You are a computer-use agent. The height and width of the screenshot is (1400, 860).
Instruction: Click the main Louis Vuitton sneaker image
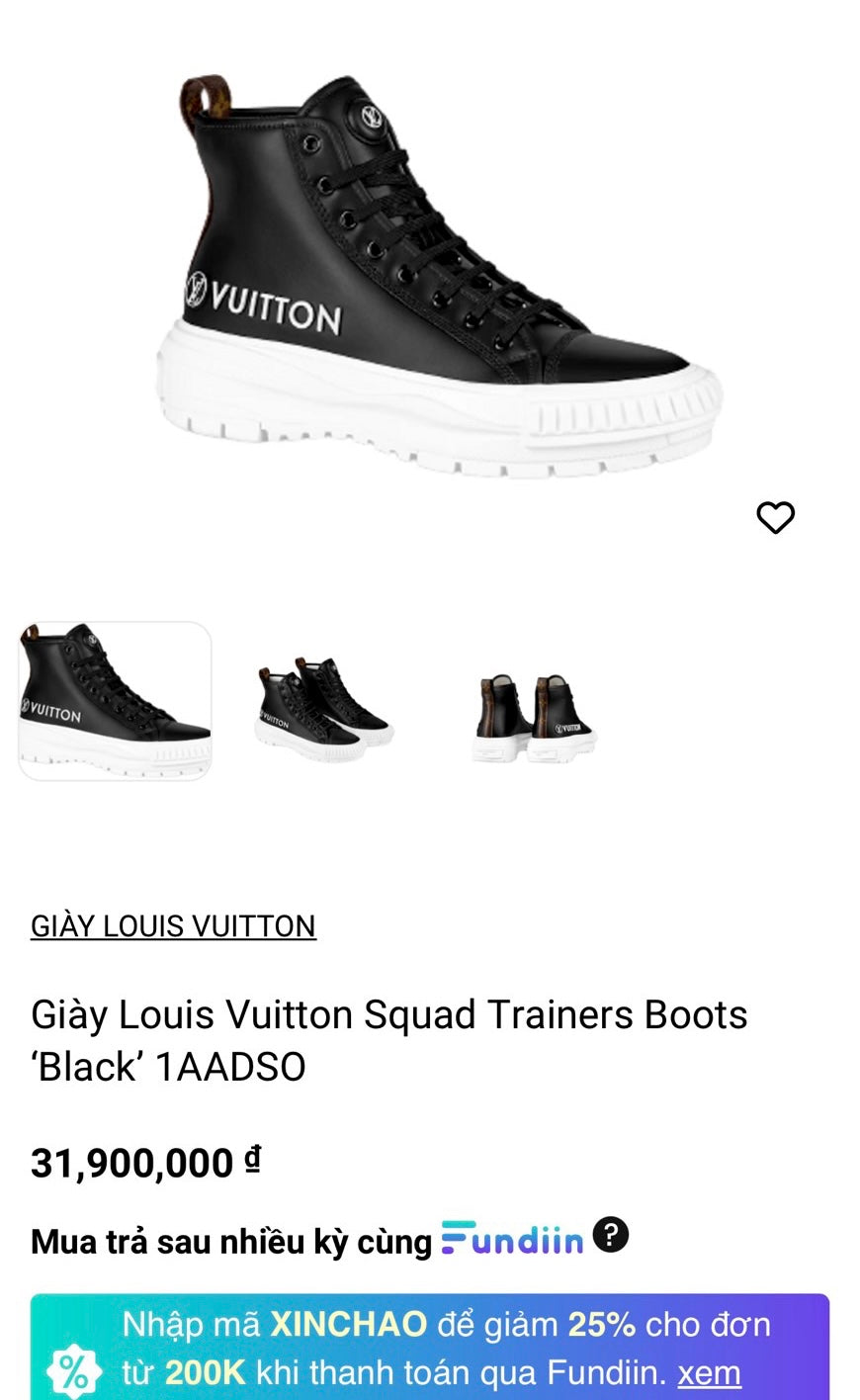(430, 277)
